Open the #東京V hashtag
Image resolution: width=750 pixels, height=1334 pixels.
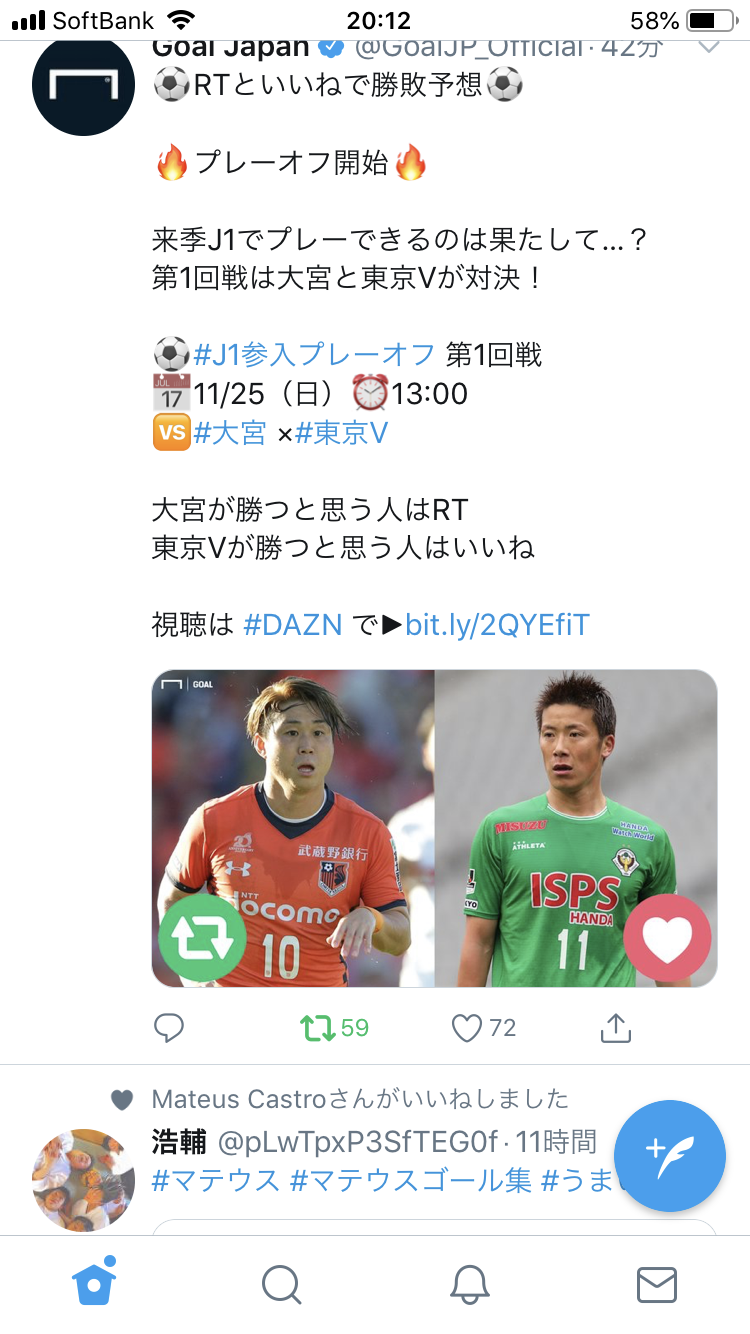coord(342,433)
